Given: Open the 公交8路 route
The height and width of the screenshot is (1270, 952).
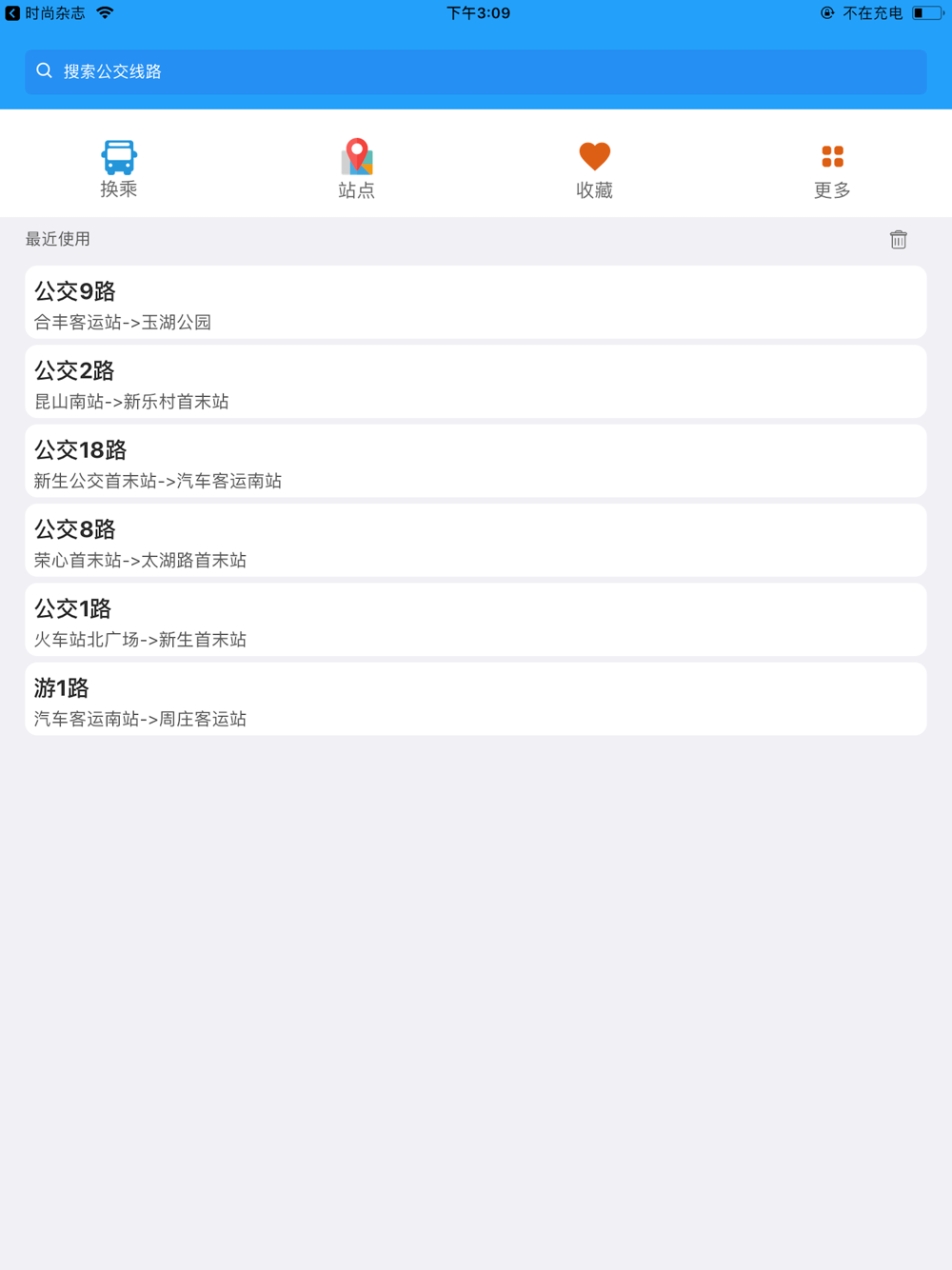Looking at the screenshot, I should point(476,541).
